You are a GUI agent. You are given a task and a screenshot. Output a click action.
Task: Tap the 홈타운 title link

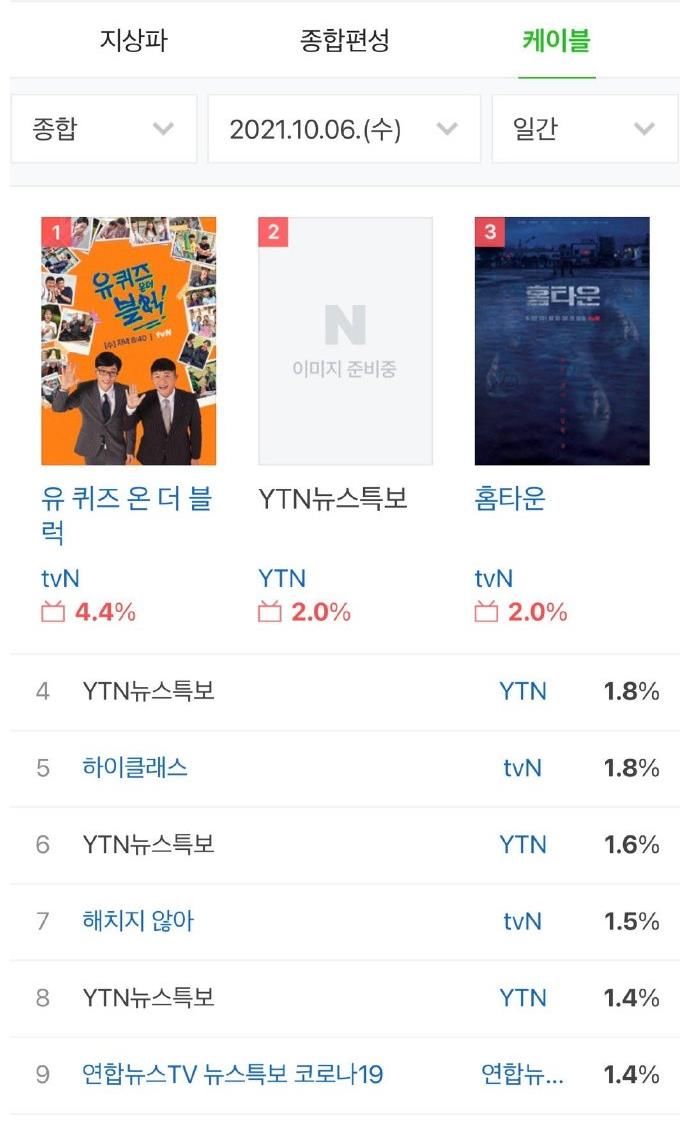(x=510, y=499)
